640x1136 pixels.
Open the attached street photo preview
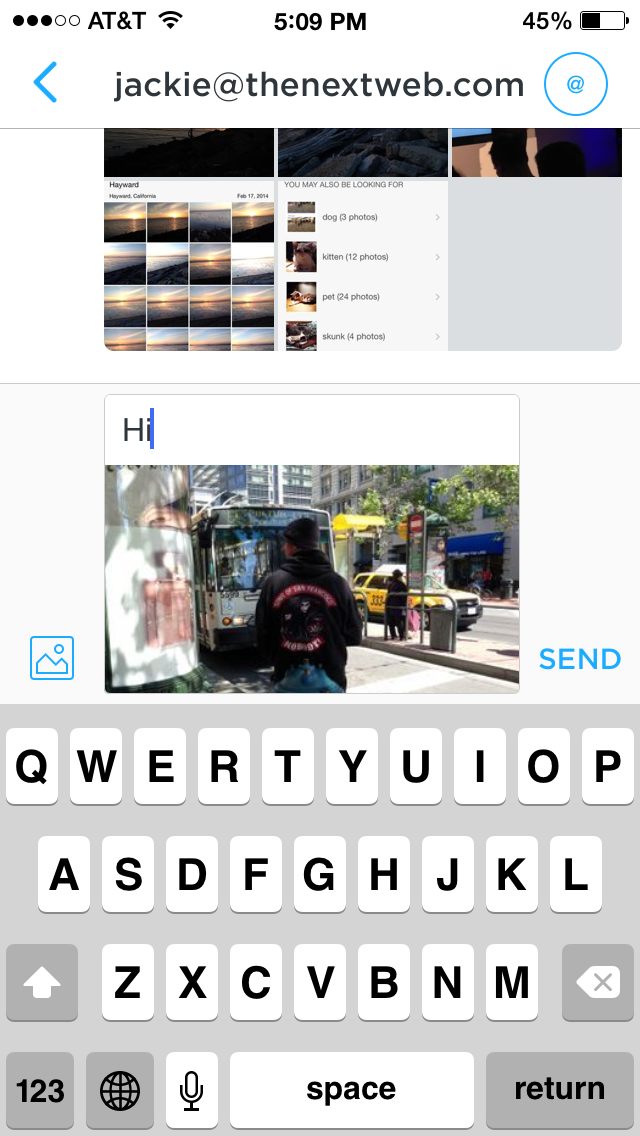coord(312,579)
